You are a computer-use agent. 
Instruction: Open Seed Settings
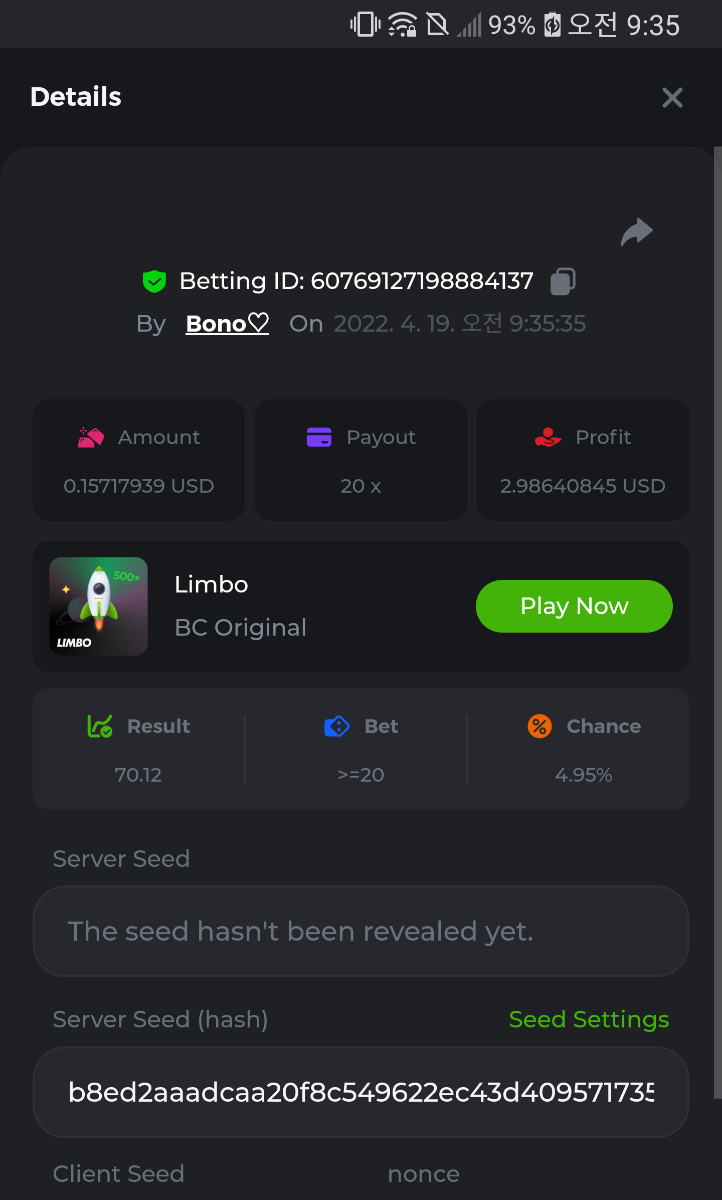tap(588, 1019)
